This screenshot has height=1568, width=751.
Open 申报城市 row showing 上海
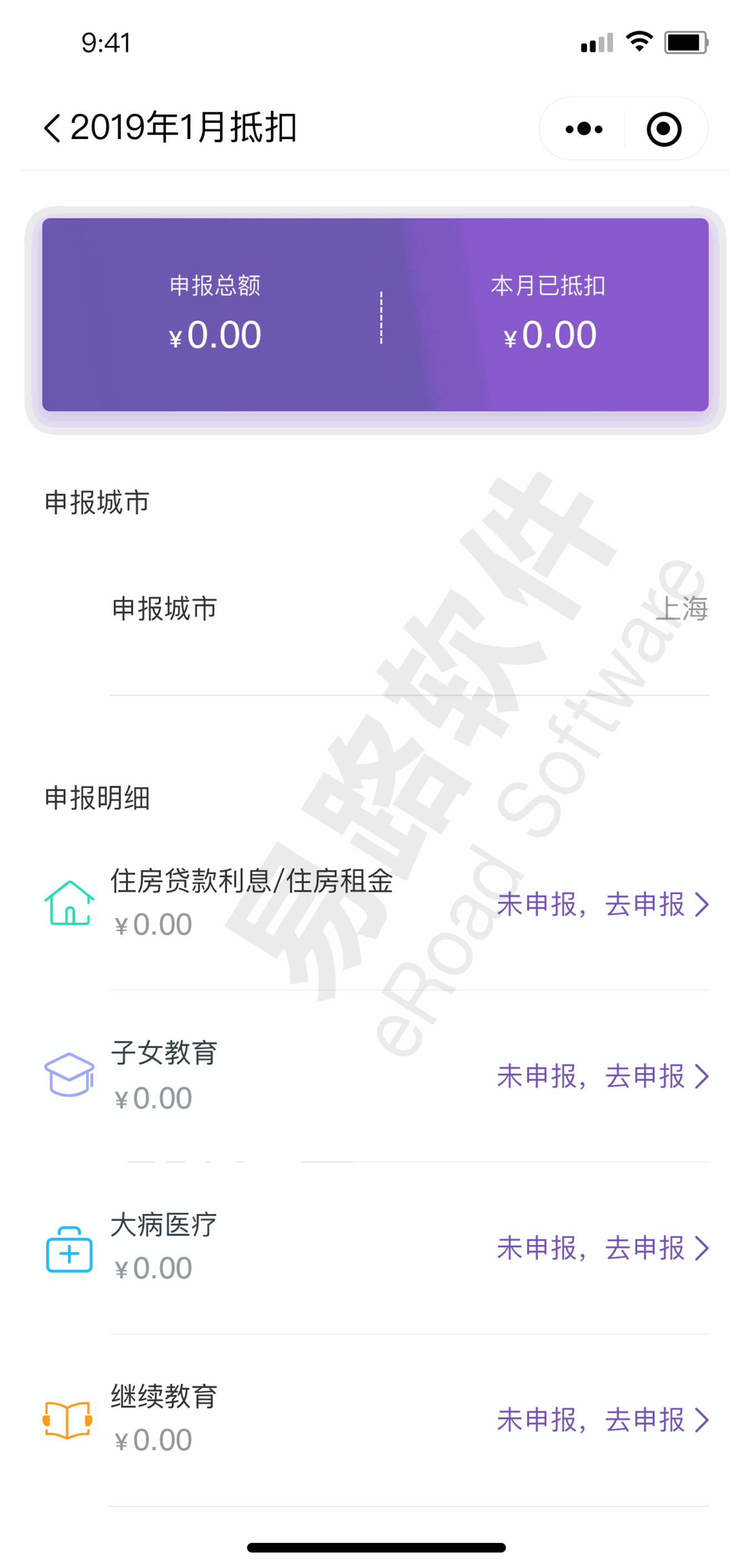click(409, 609)
